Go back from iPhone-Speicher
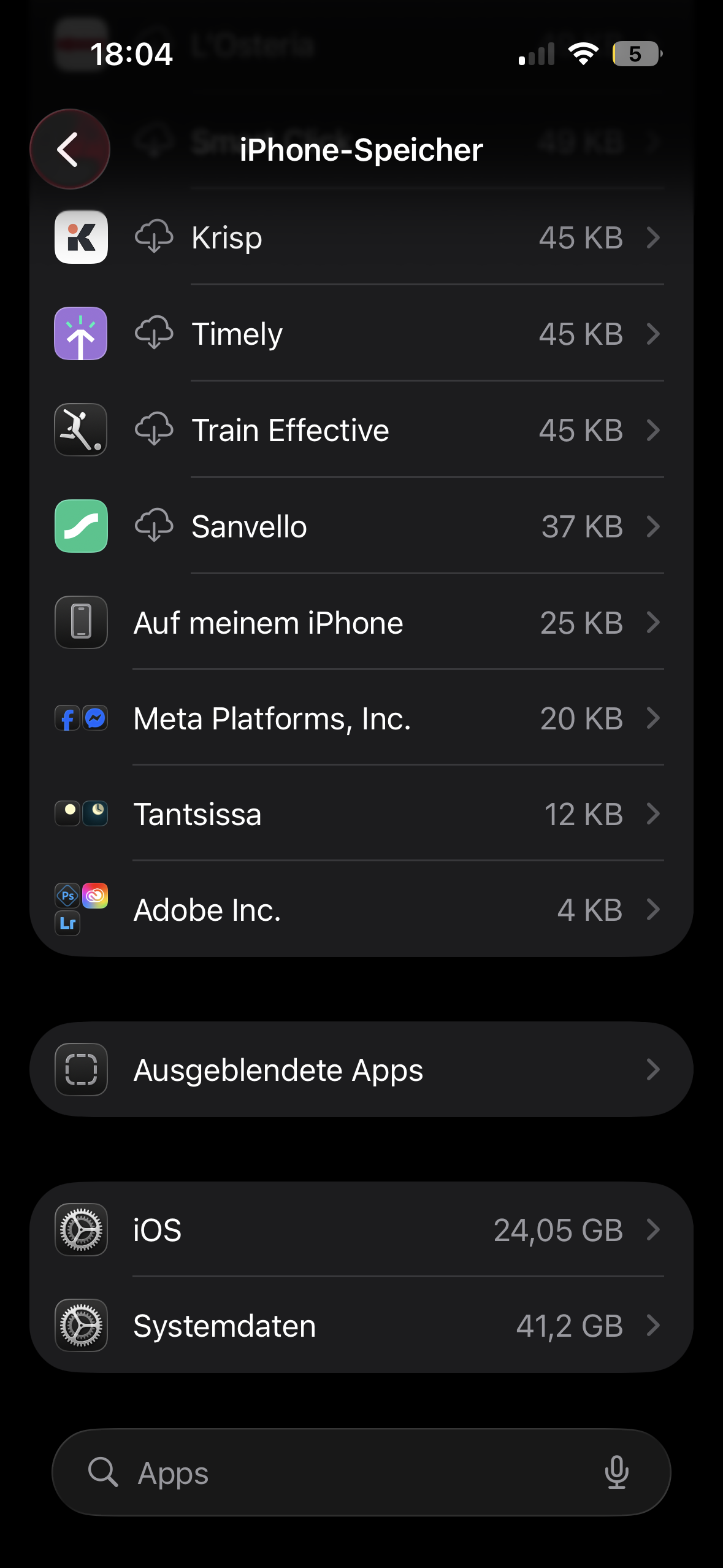Screen dimensions: 723x1568 69,149
